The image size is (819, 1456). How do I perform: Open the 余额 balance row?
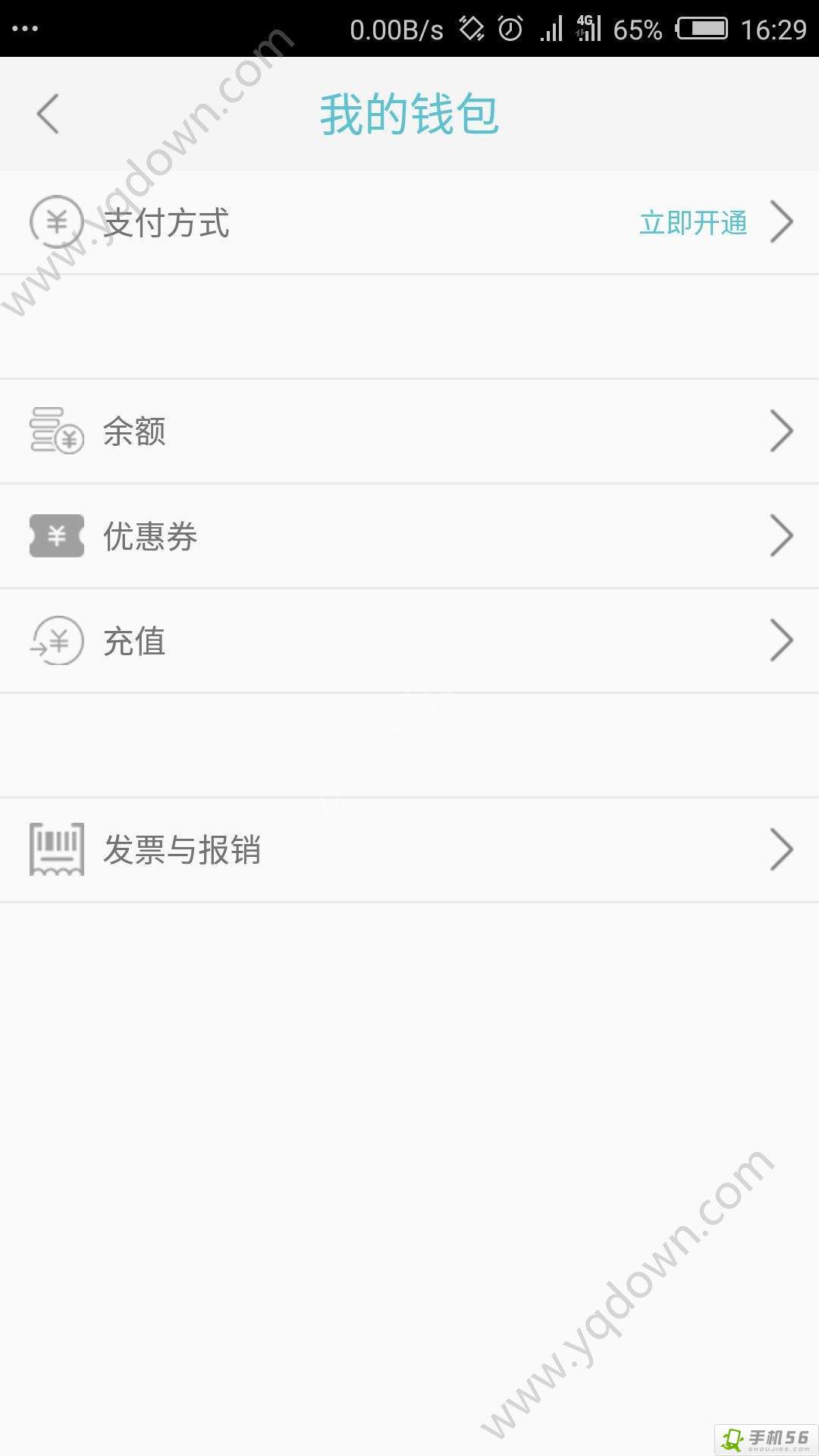409,431
